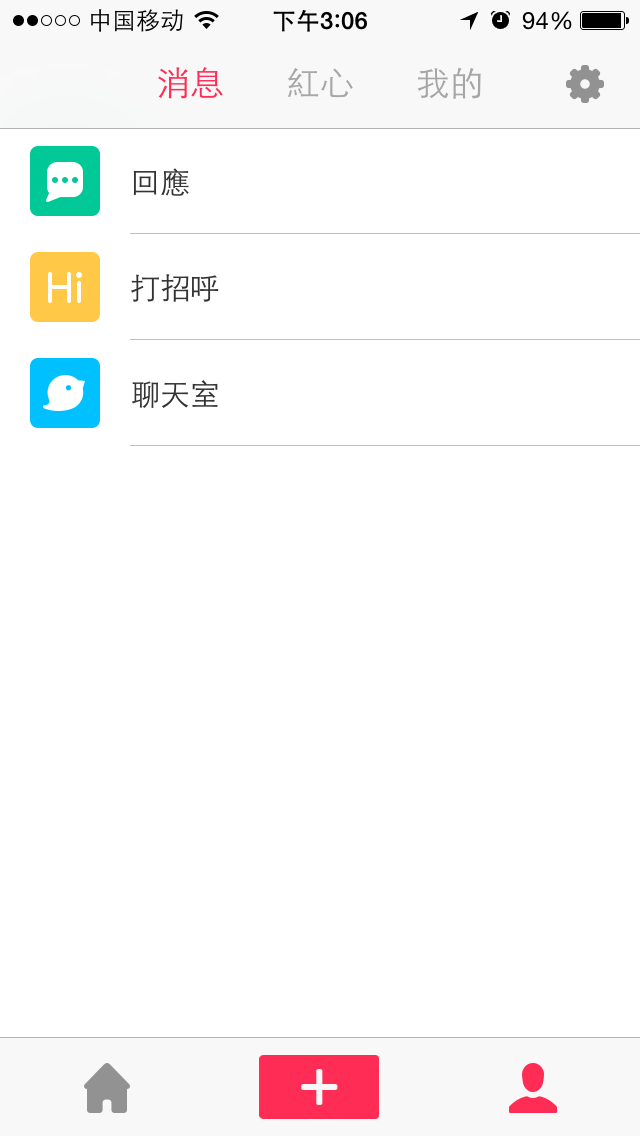Enter the 聊天室 row
640x1136 pixels.
pyautogui.click(x=320, y=393)
